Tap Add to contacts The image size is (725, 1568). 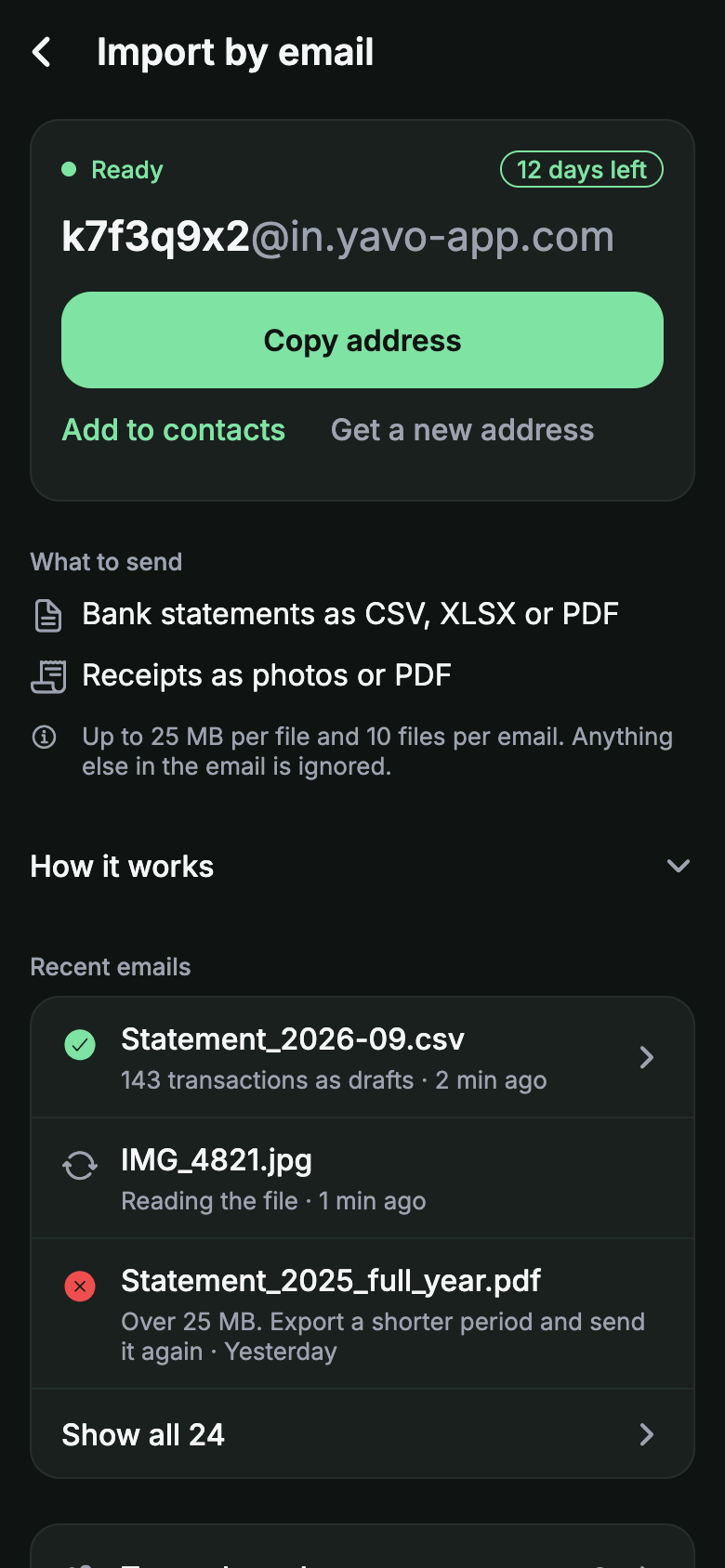[174, 430]
